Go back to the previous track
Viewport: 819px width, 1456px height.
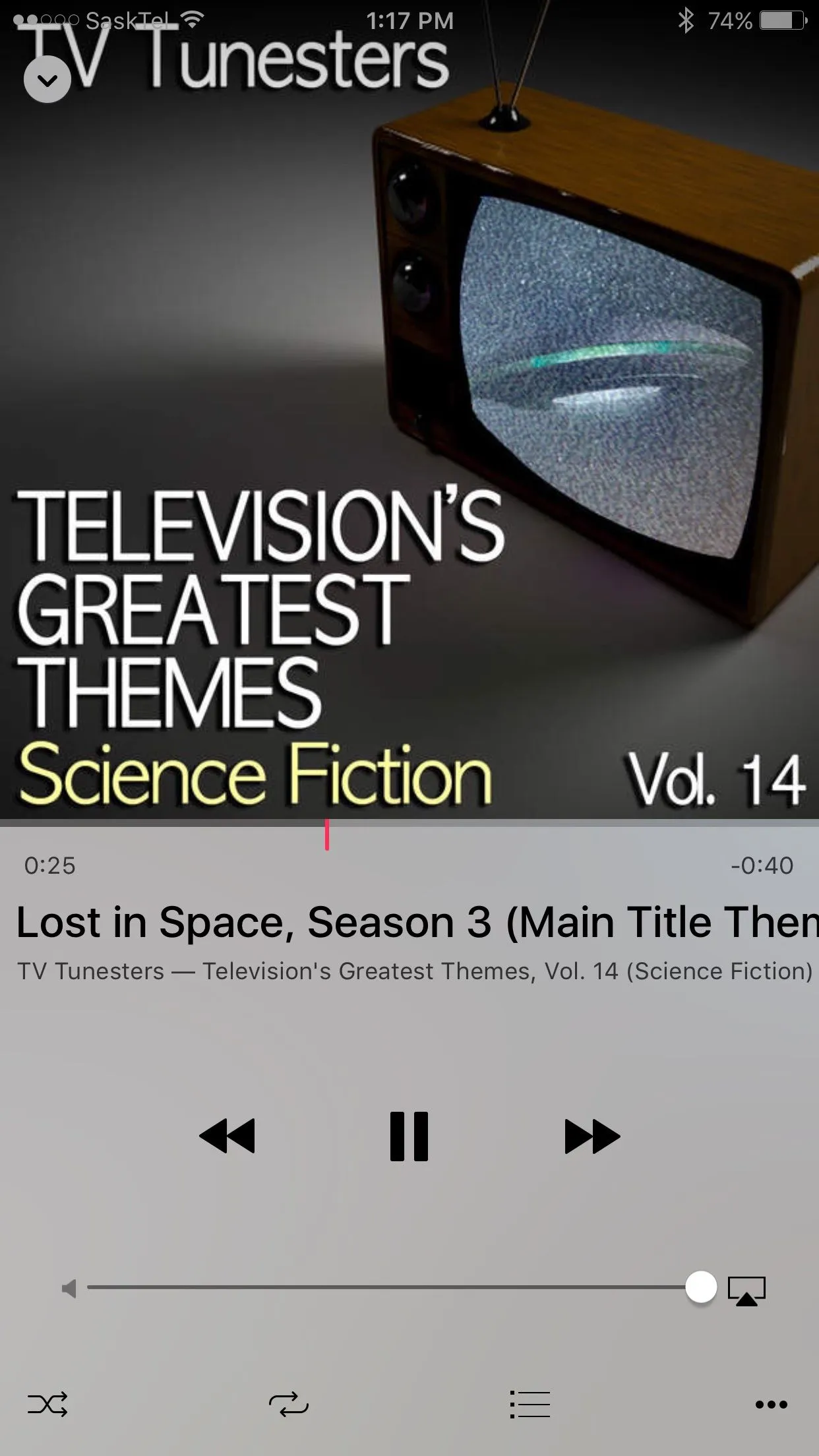tap(227, 1136)
